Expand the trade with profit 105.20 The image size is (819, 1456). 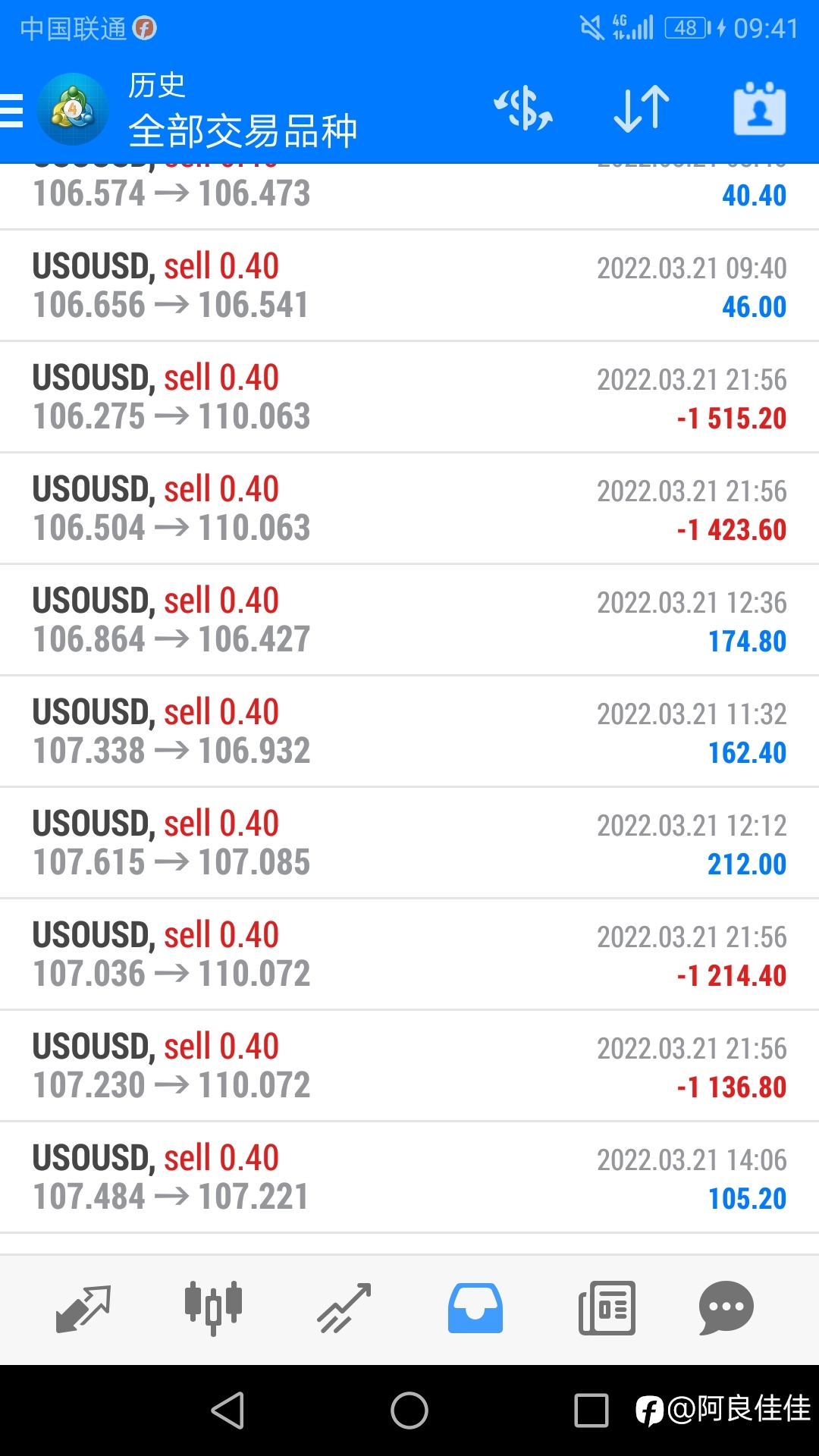tap(409, 1178)
